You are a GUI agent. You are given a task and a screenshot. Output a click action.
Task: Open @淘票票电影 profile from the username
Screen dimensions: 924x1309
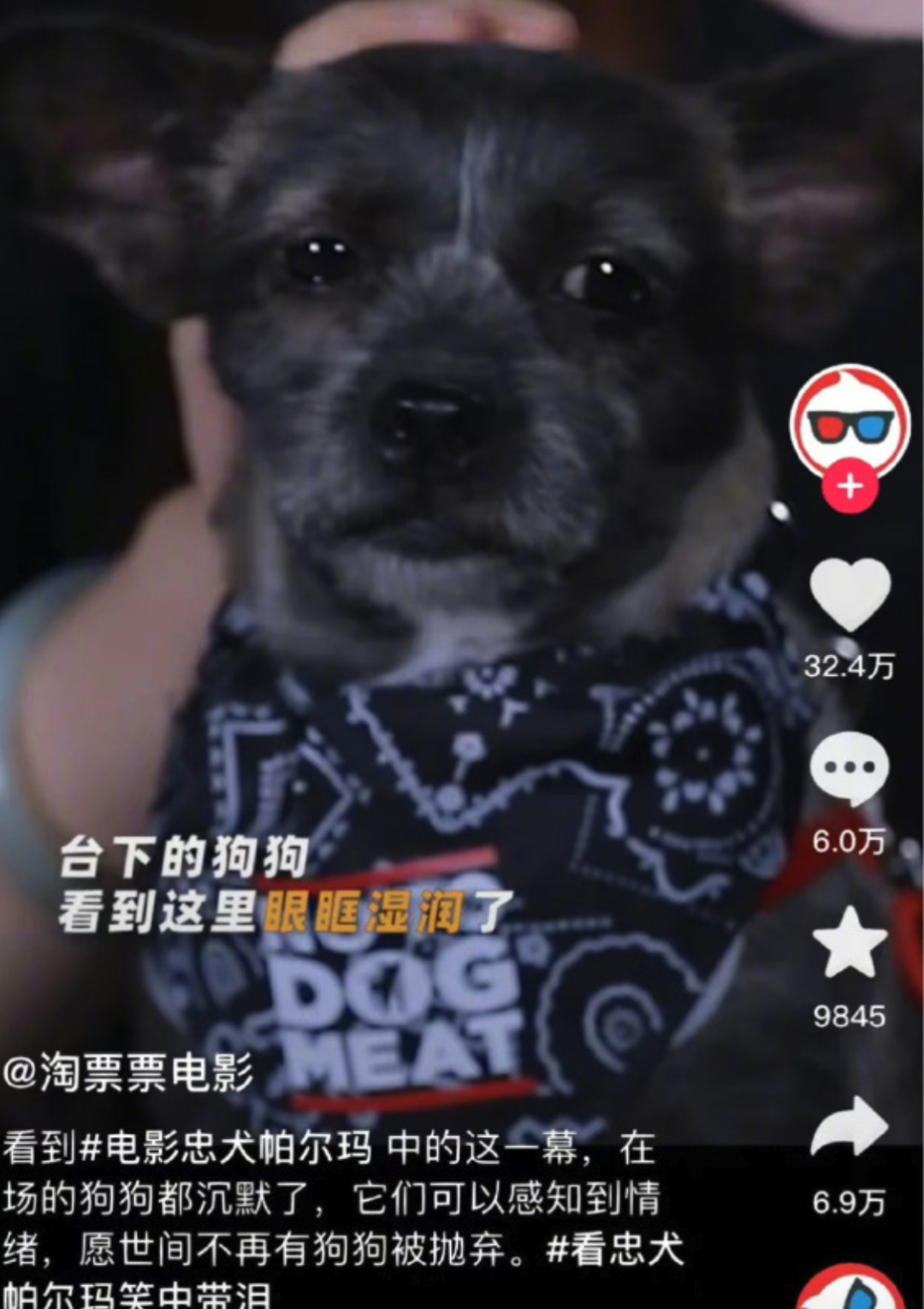pyautogui.click(x=128, y=1073)
